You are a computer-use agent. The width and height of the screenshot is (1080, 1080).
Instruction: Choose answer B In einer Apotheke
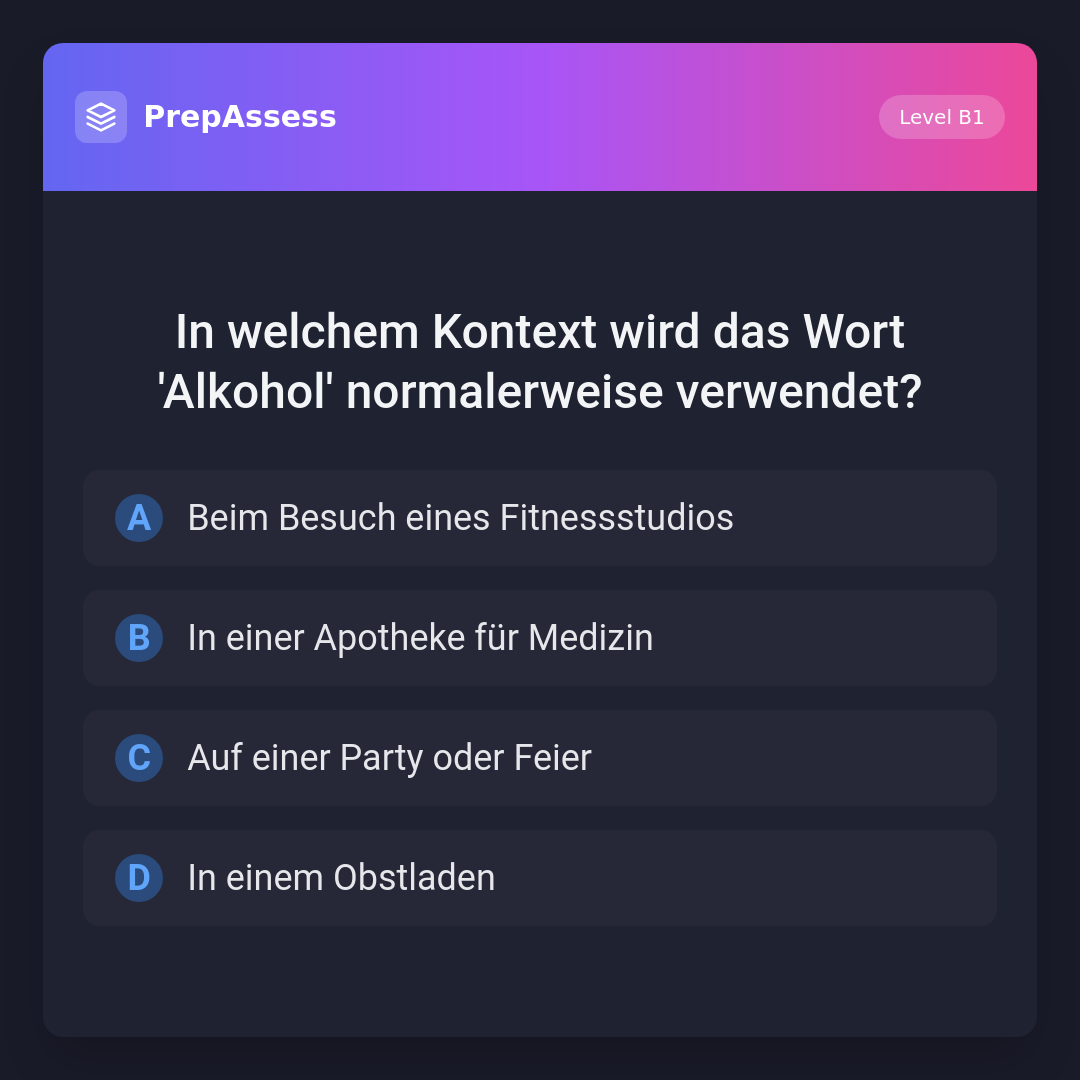point(540,638)
